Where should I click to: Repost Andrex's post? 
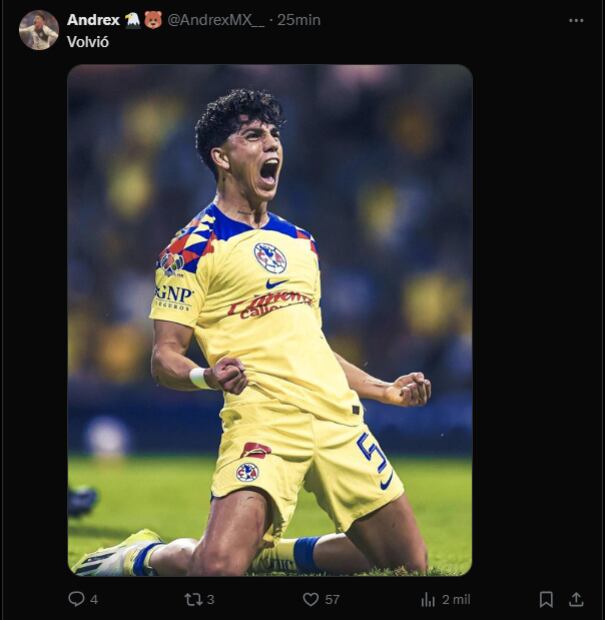click(x=193, y=599)
